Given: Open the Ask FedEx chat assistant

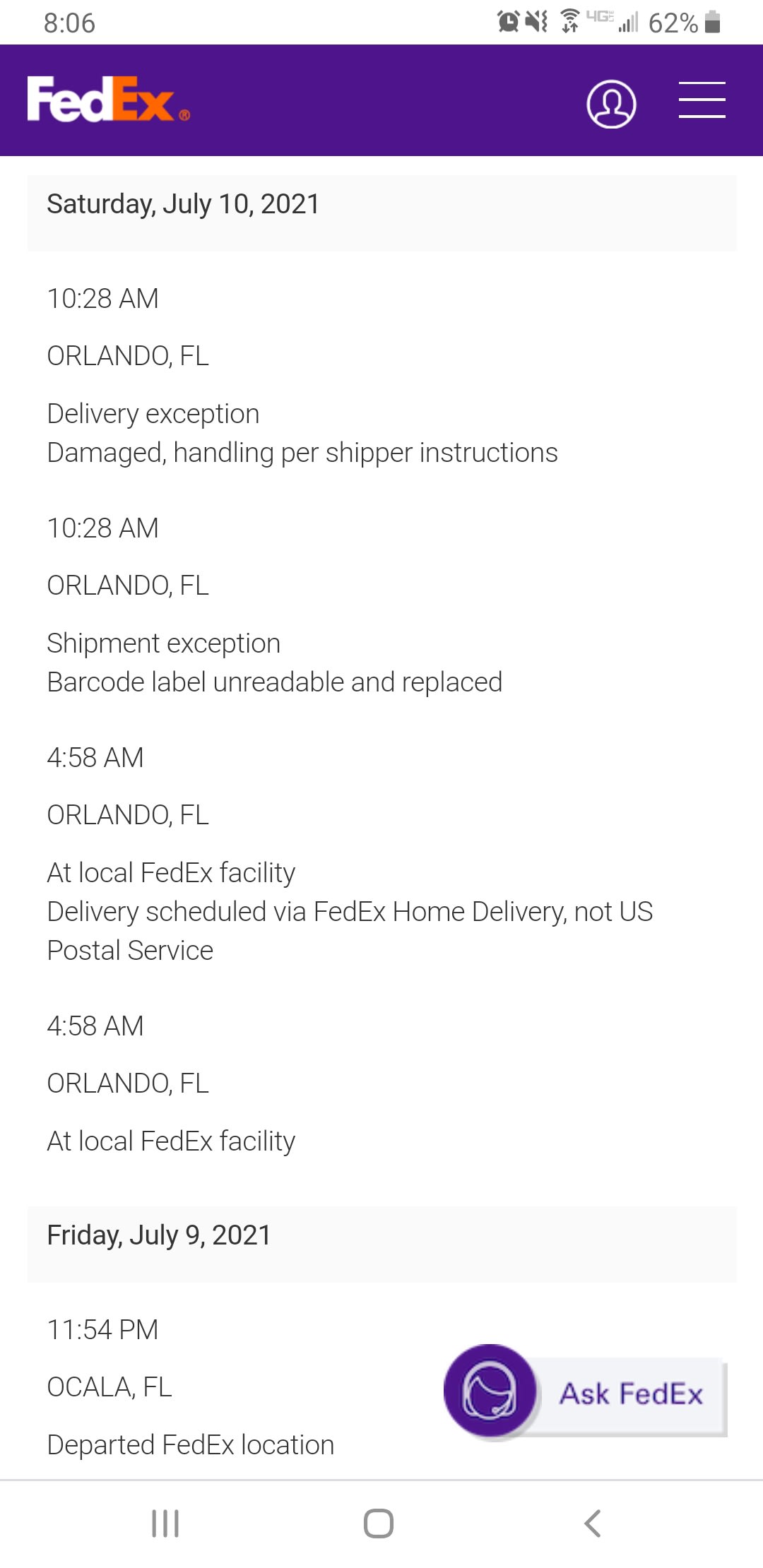Looking at the screenshot, I should coord(586,1393).
